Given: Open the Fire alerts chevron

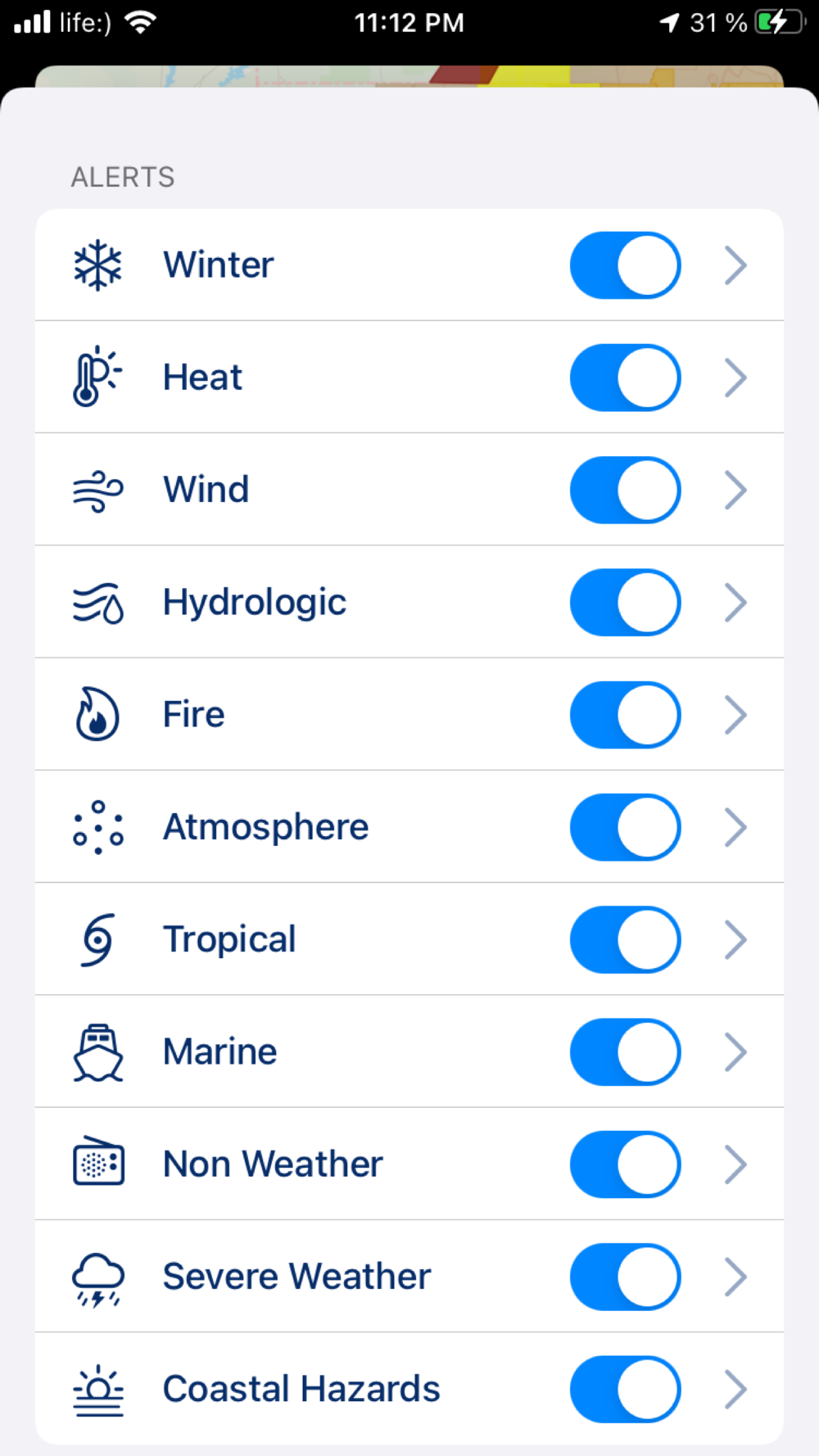Looking at the screenshot, I should pos(735,714).
